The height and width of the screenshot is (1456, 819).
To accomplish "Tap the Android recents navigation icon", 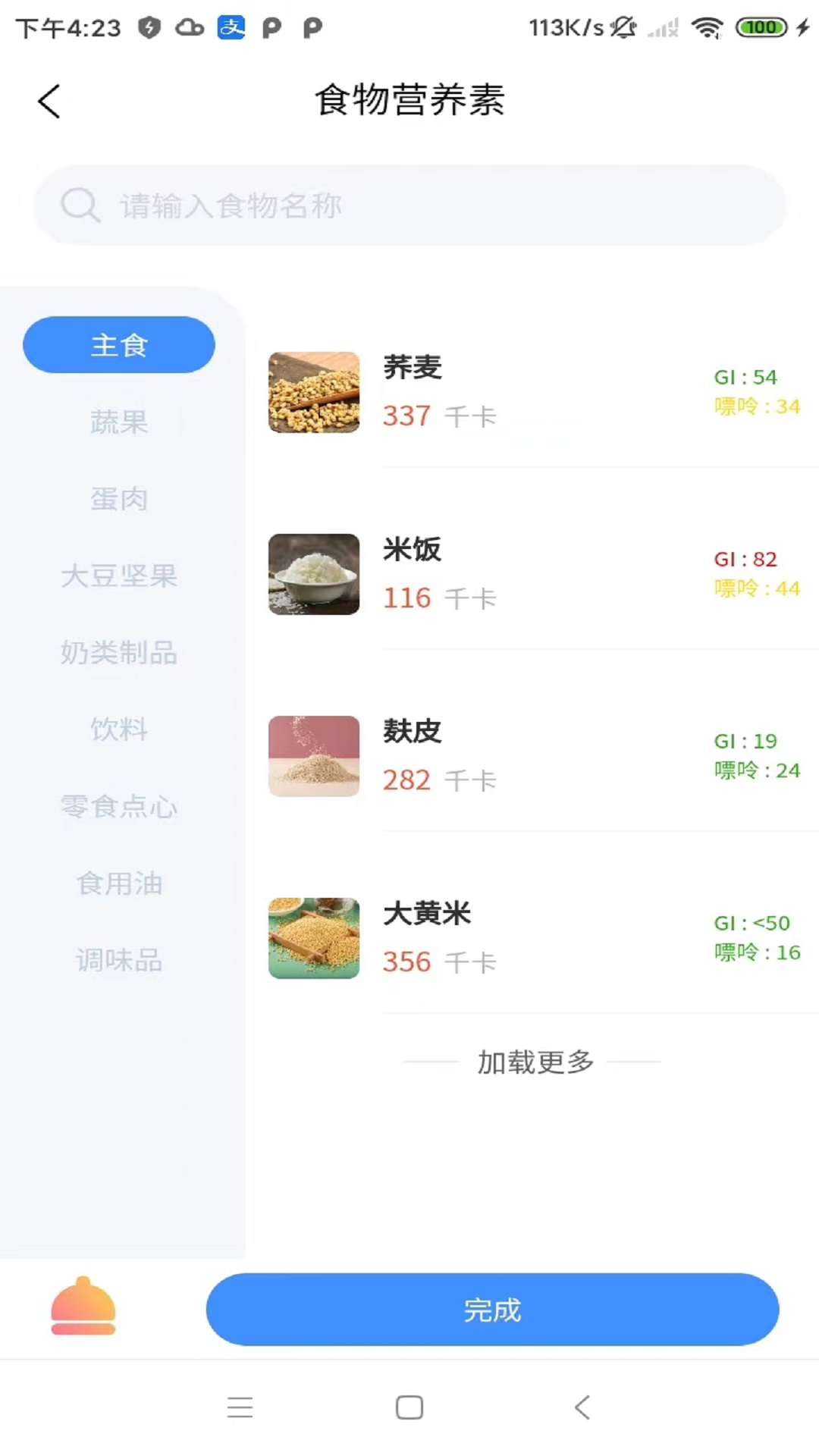I will 240,1407.
